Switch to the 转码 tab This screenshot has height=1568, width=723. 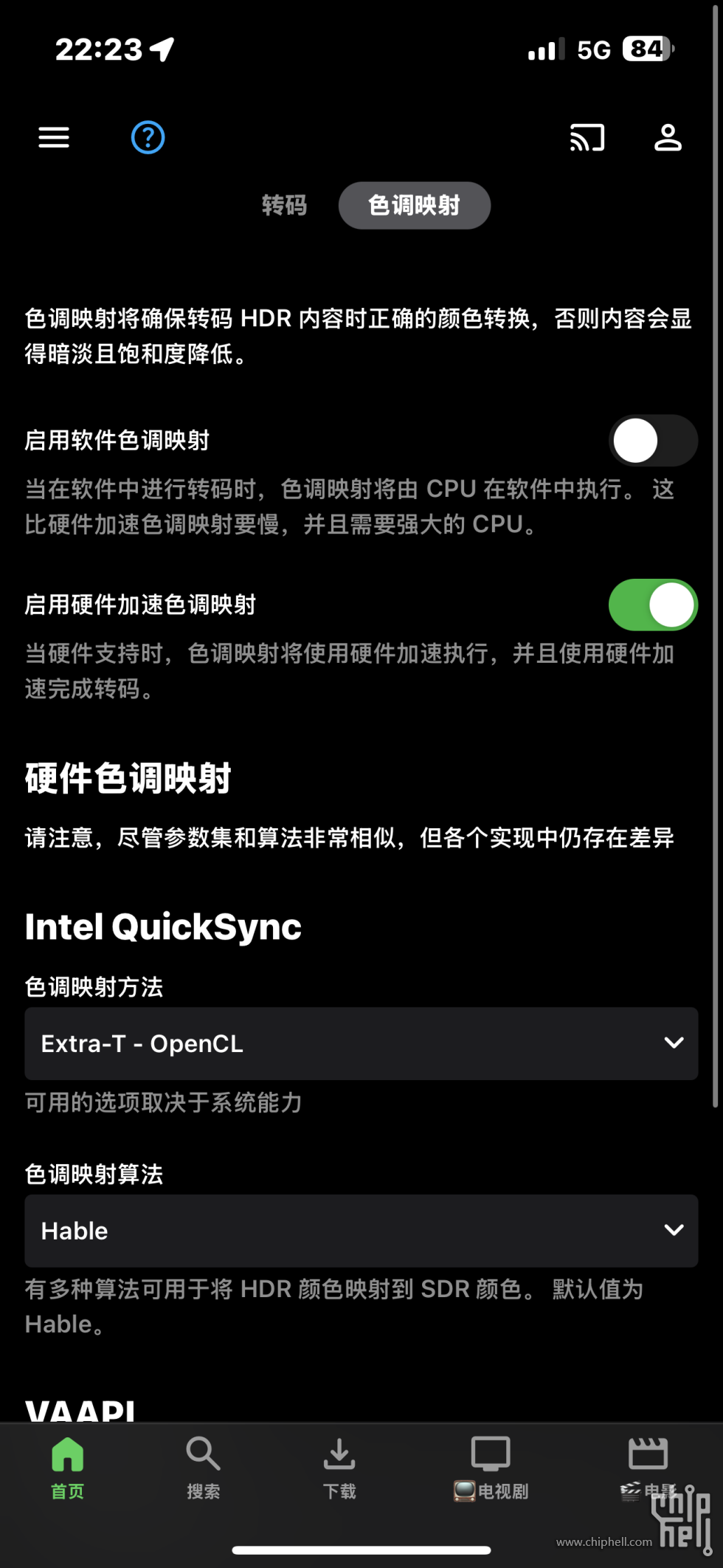[284, 205]
